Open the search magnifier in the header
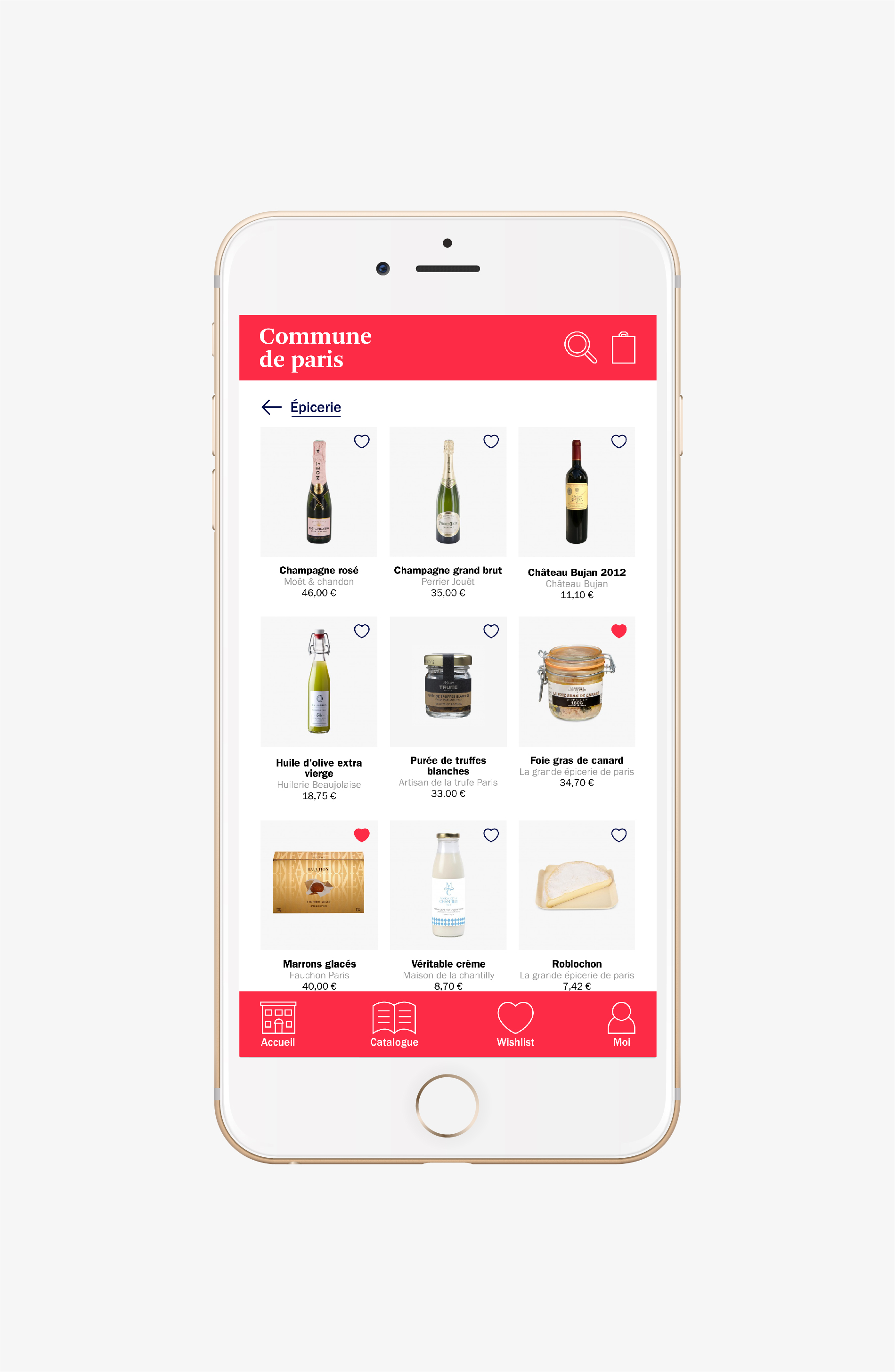The width and height of the screenshot is (895, 1372). [x=579, y=347]
